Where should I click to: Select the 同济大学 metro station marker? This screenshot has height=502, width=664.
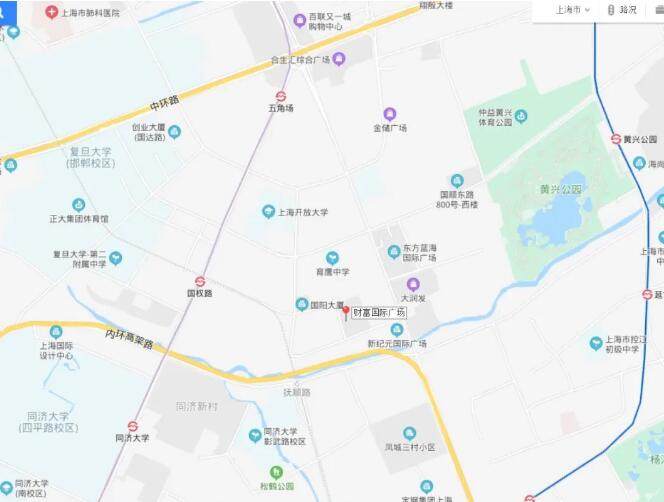click(133, 426)
